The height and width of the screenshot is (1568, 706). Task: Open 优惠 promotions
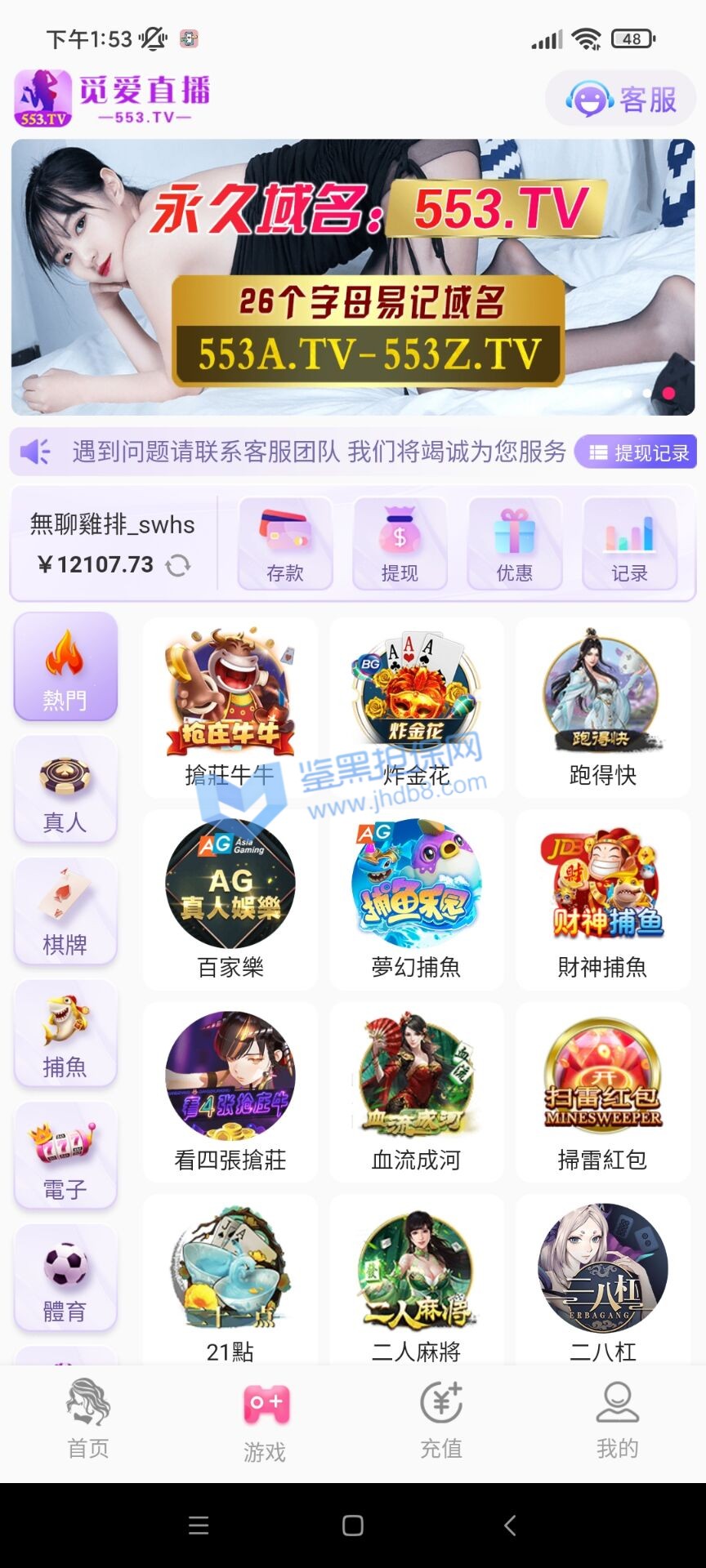pyautogui.click(x=514, y=543)
